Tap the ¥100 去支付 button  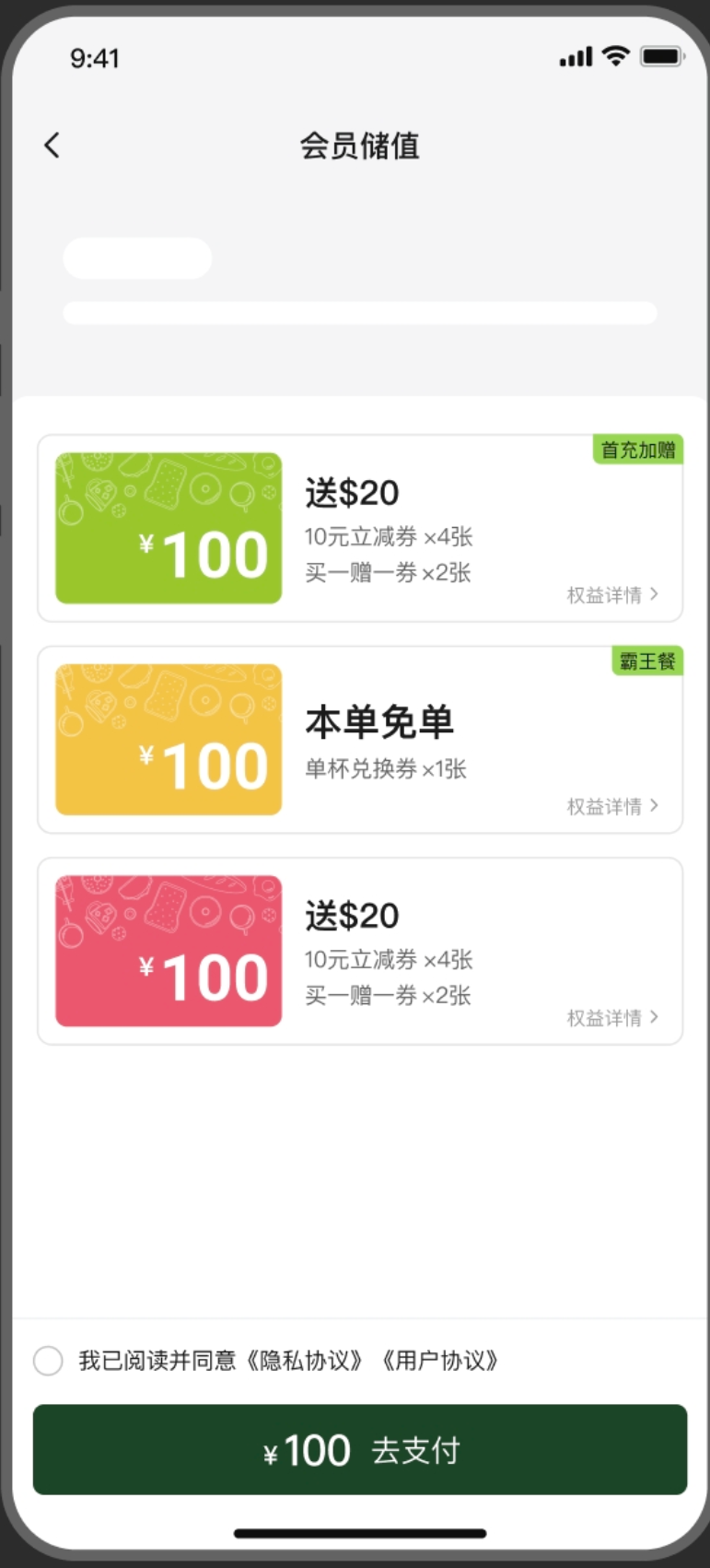click(360, 1449)
